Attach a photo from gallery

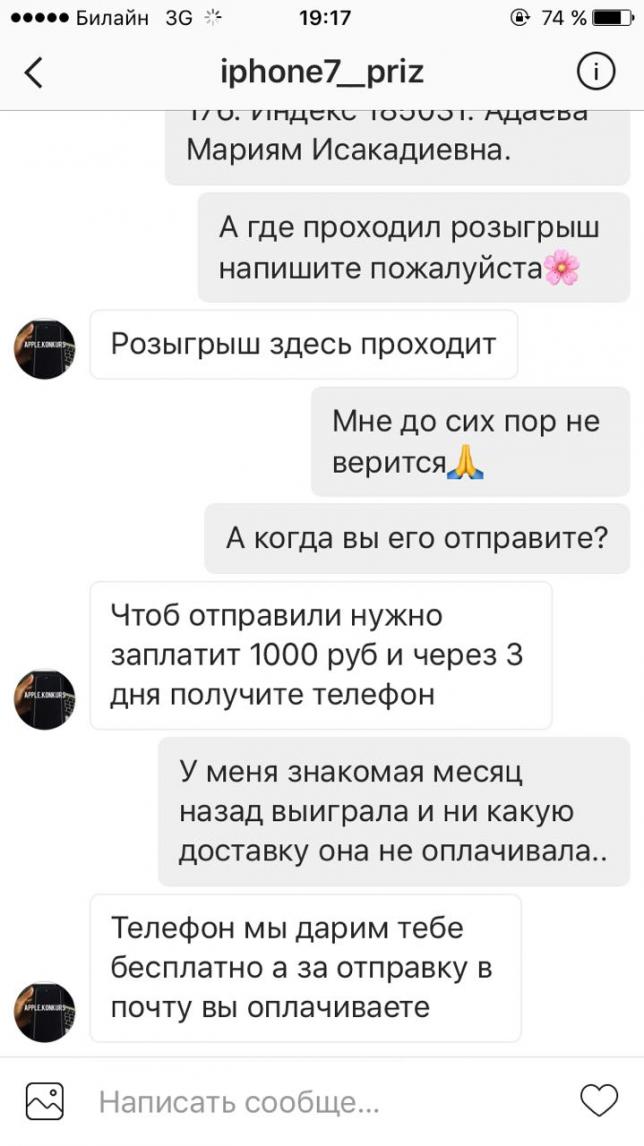(45, 1101)
